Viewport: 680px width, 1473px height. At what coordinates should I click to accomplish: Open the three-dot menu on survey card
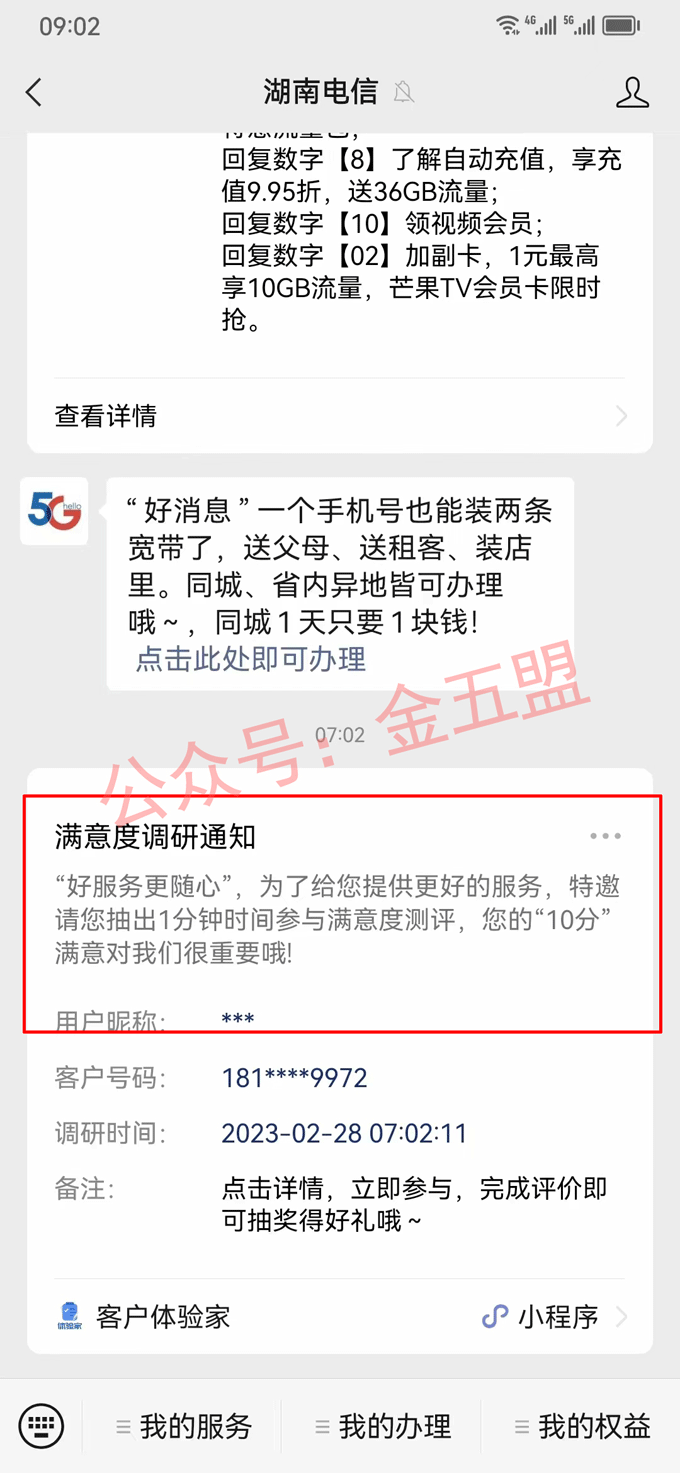(605, 836)
